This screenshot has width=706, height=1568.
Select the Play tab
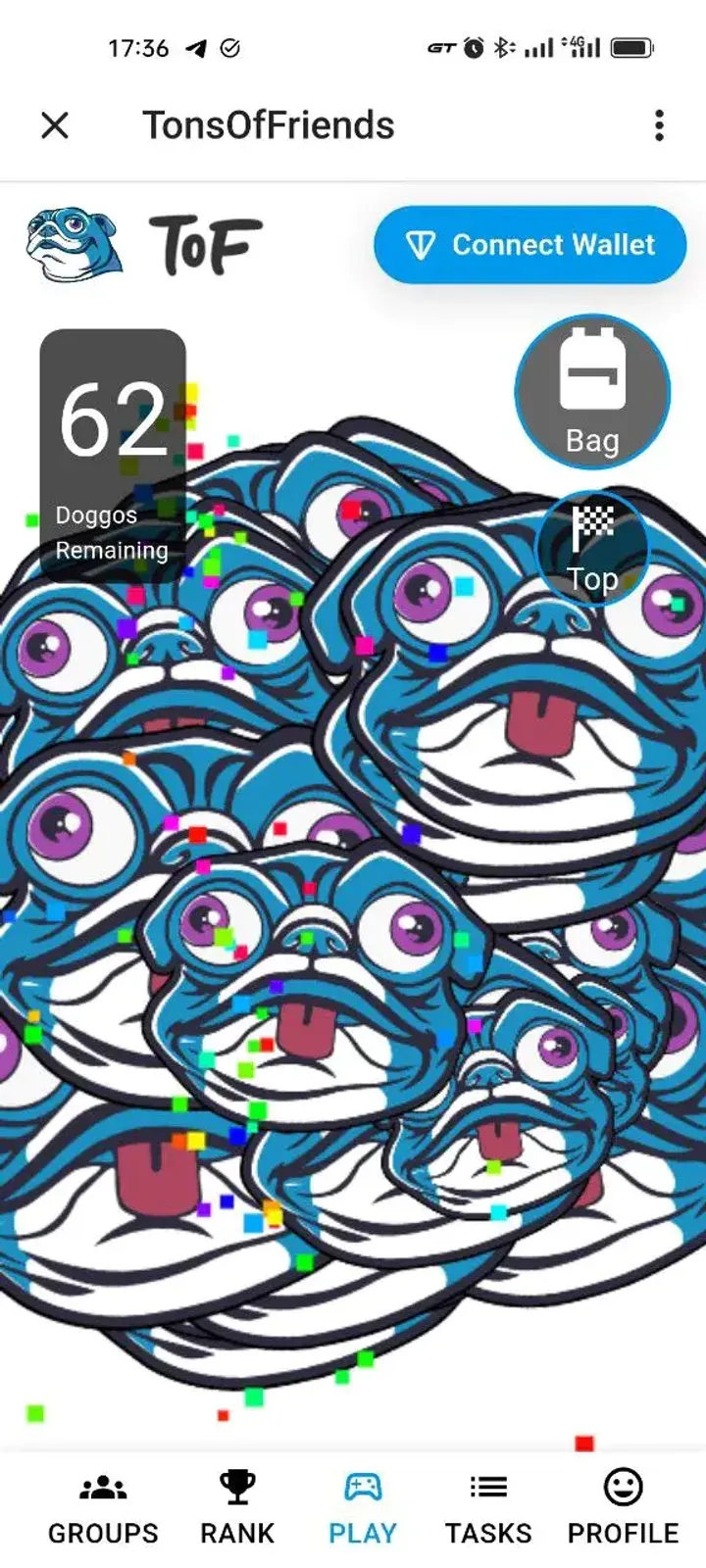(363, 1509)
